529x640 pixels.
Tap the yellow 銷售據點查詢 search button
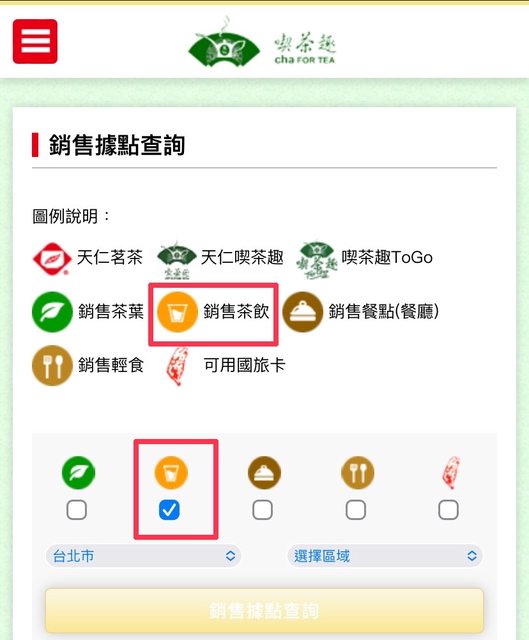(264, 611)
